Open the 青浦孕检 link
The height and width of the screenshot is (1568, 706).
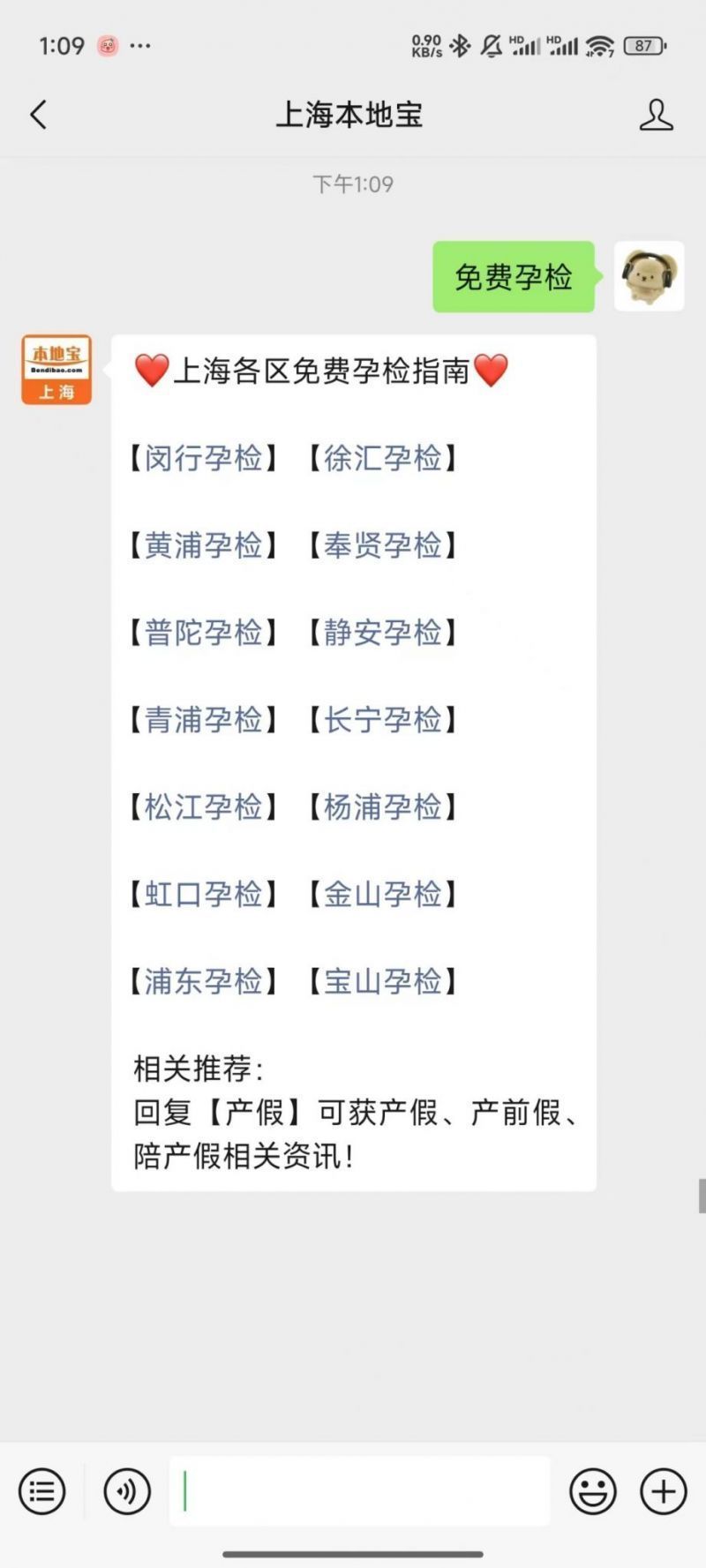pos(204,720)
